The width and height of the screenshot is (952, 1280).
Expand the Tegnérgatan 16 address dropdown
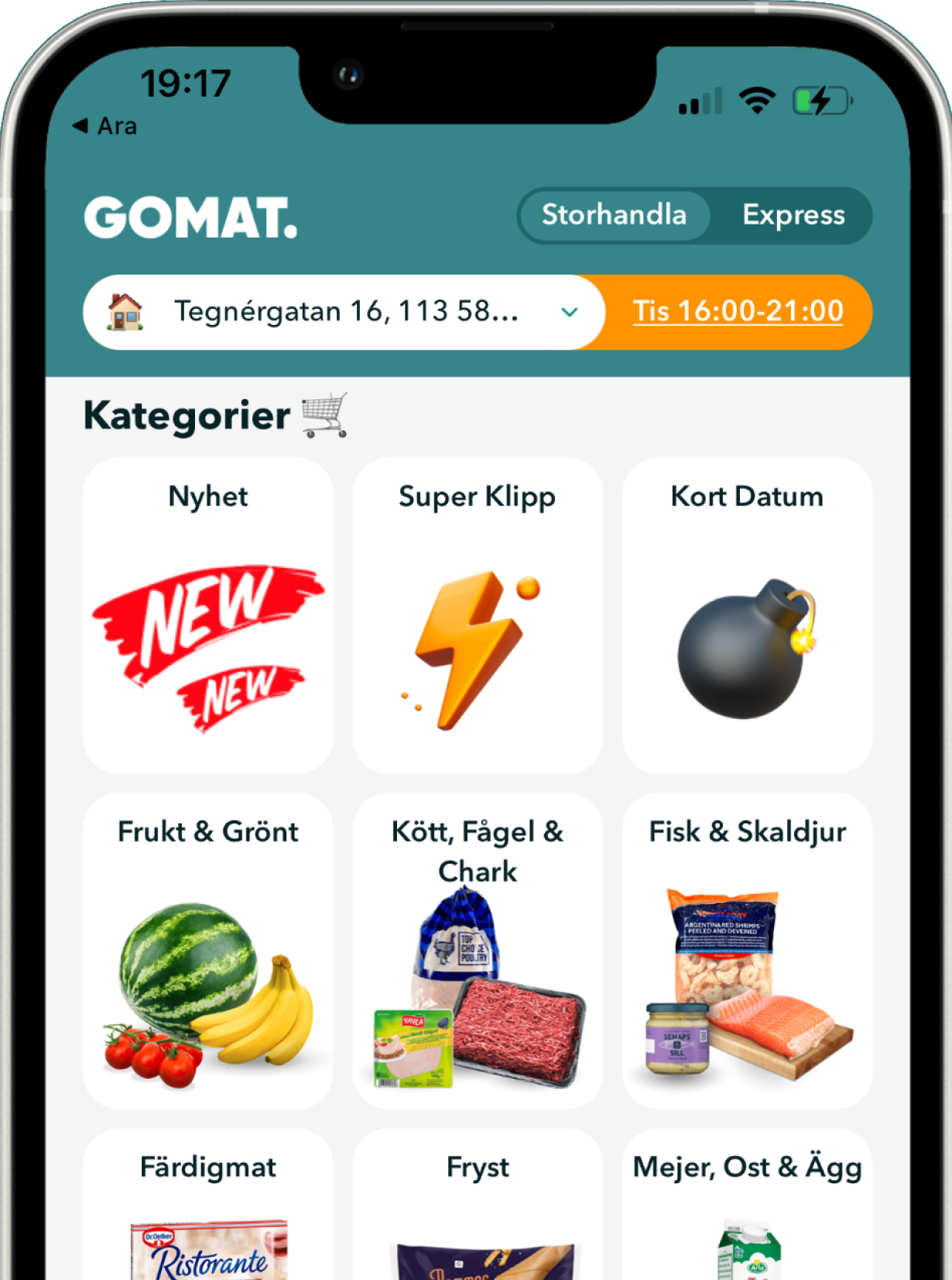tap(570, 312)
